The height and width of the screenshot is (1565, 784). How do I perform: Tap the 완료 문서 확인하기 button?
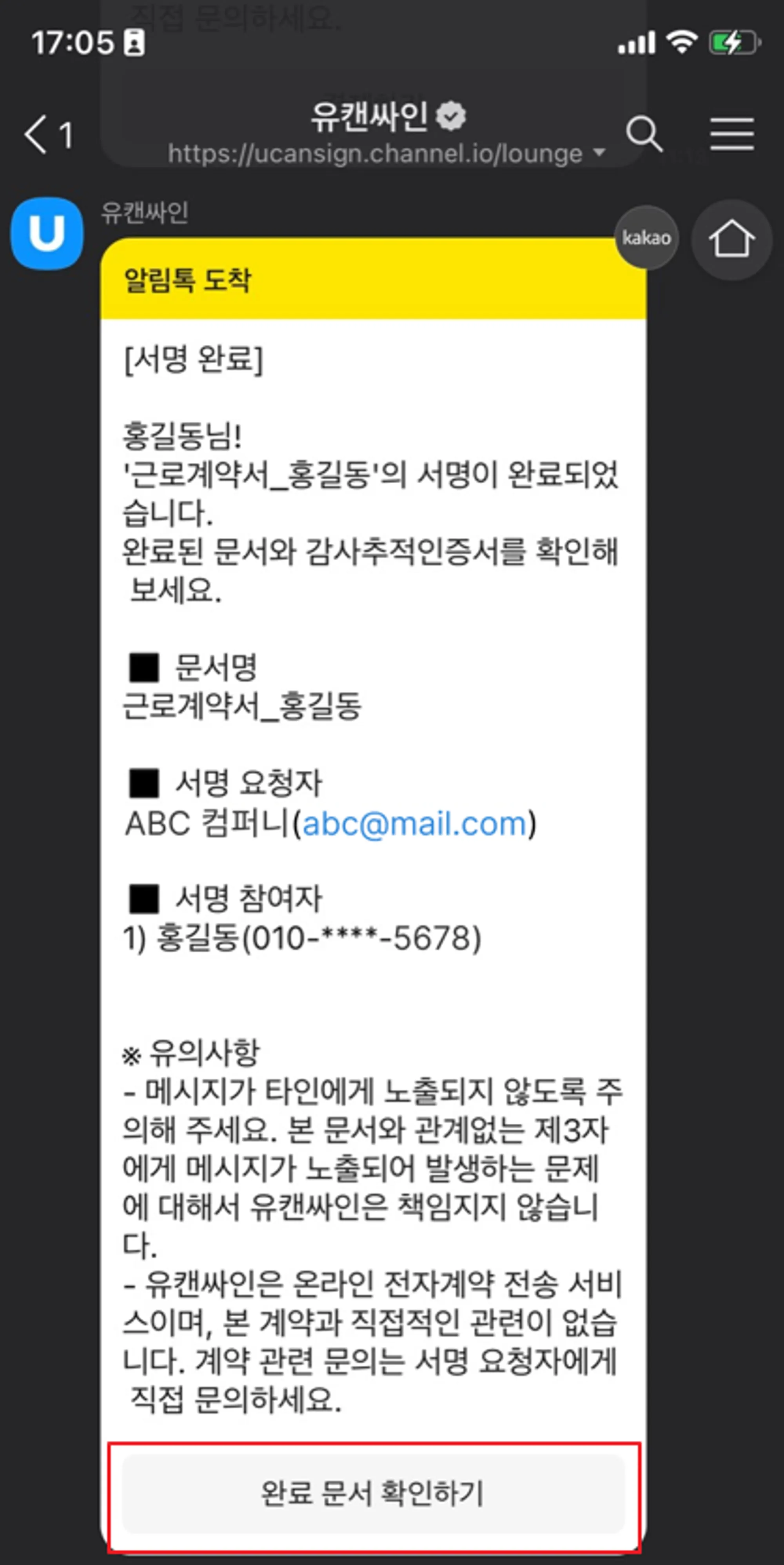373,1493
